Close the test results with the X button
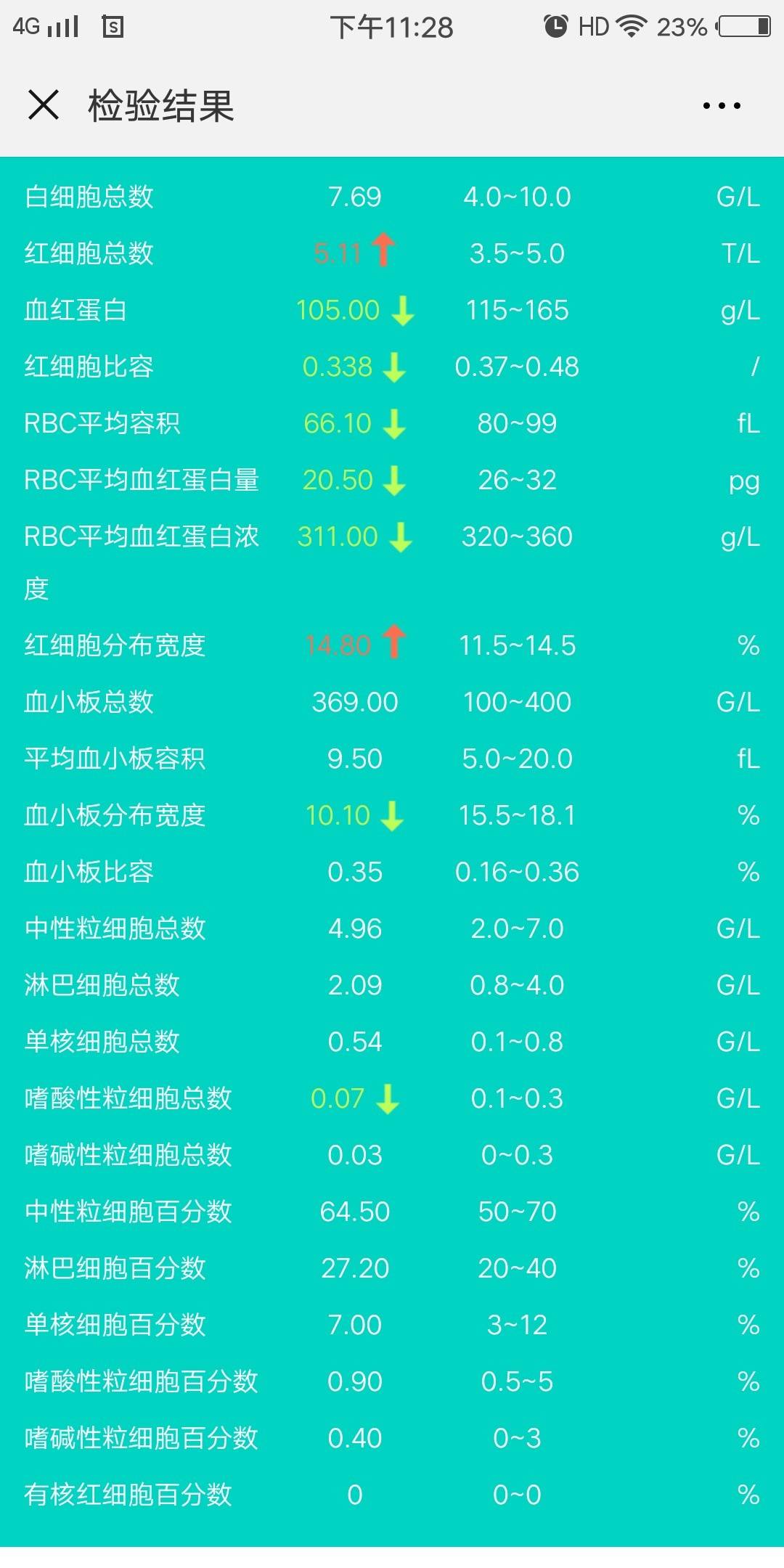784x1568 pixels. [45, 105]
